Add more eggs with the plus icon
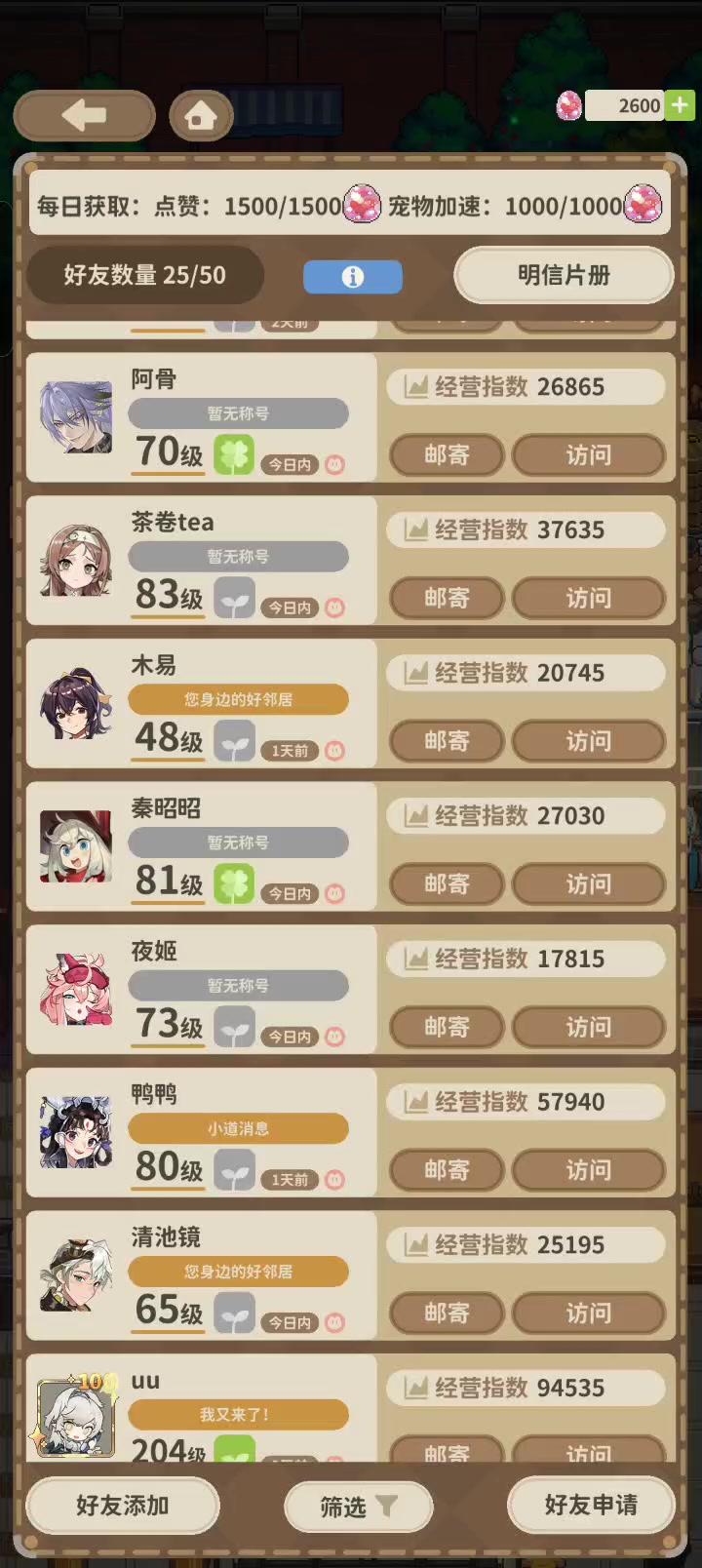Screen dimensions: 702x1568 680,104
